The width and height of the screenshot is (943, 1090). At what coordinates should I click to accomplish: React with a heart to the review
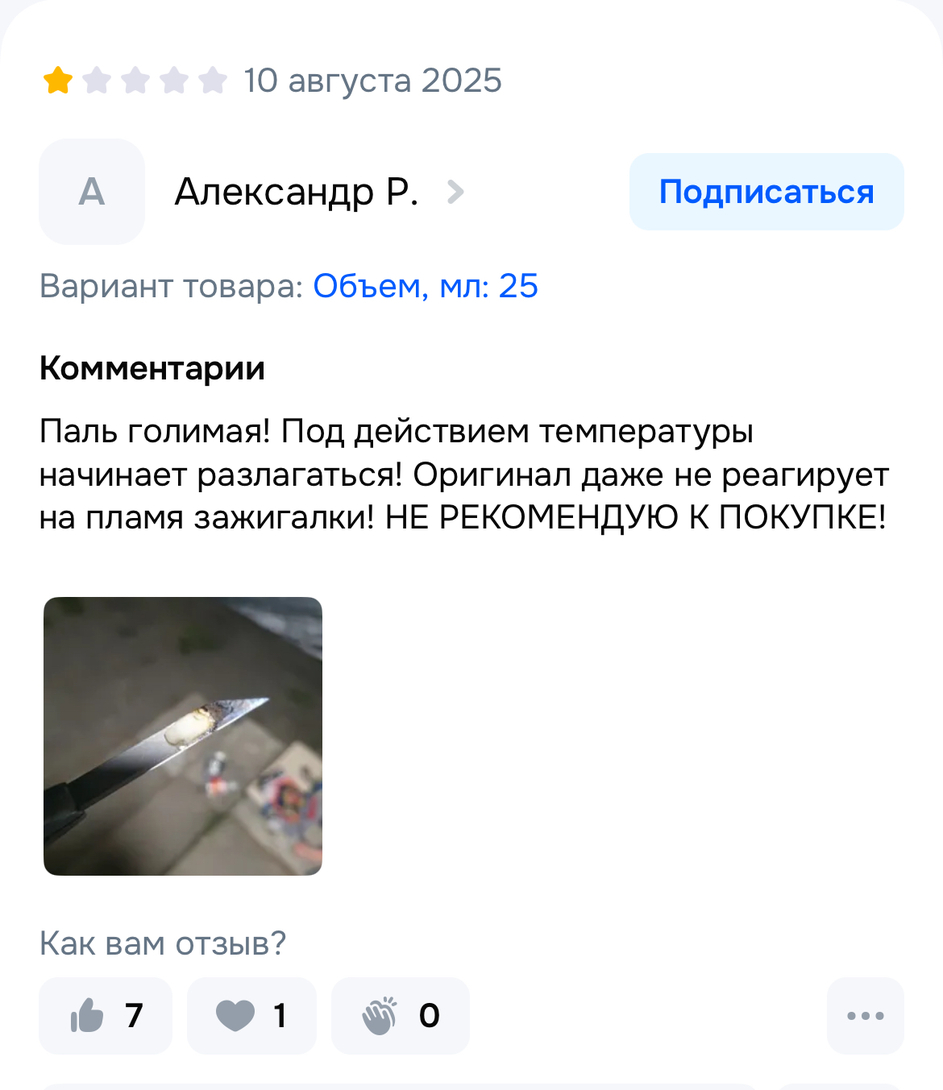[x=252, y=1016]
